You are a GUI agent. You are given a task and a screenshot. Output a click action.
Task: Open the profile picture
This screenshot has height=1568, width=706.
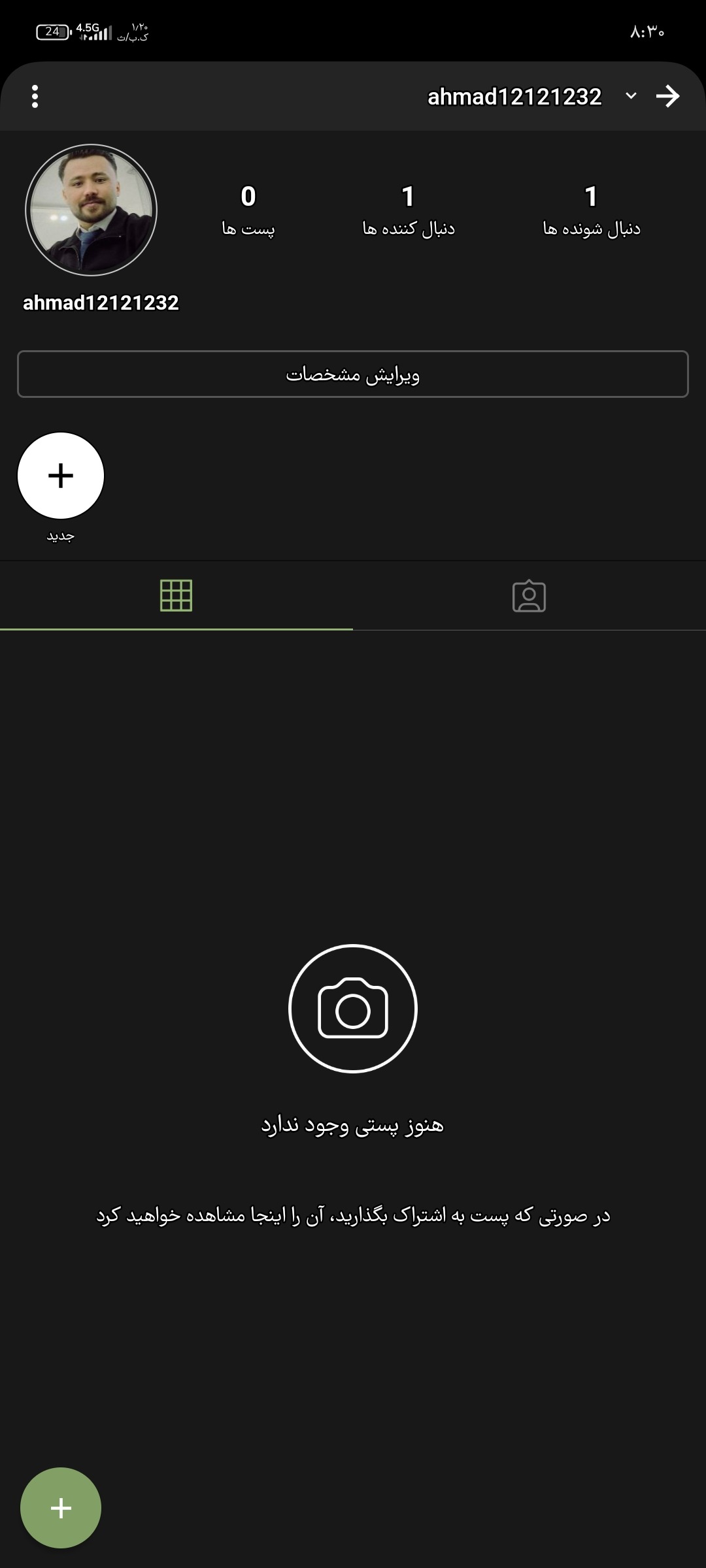click(92, 210)
